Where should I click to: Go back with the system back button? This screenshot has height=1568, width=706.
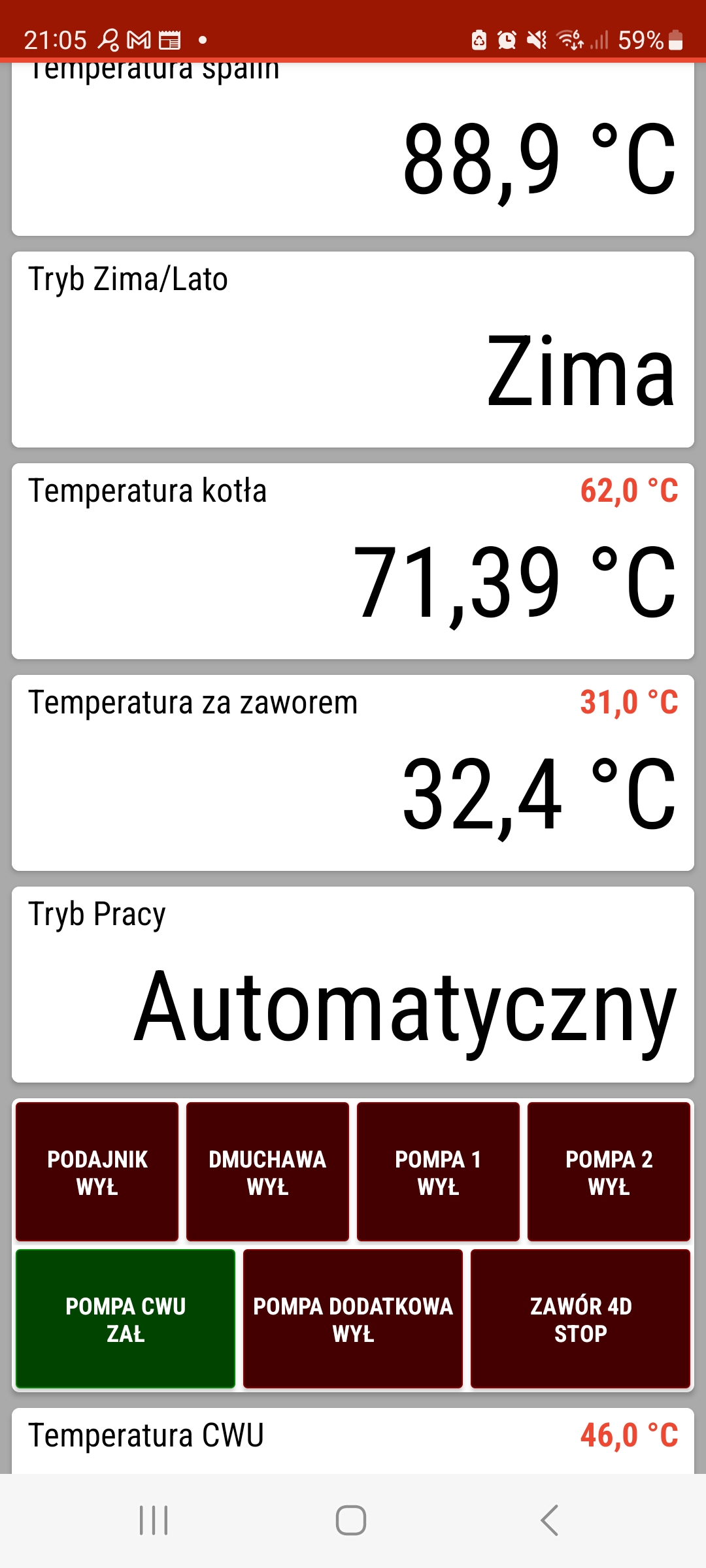click(550, 1520)
